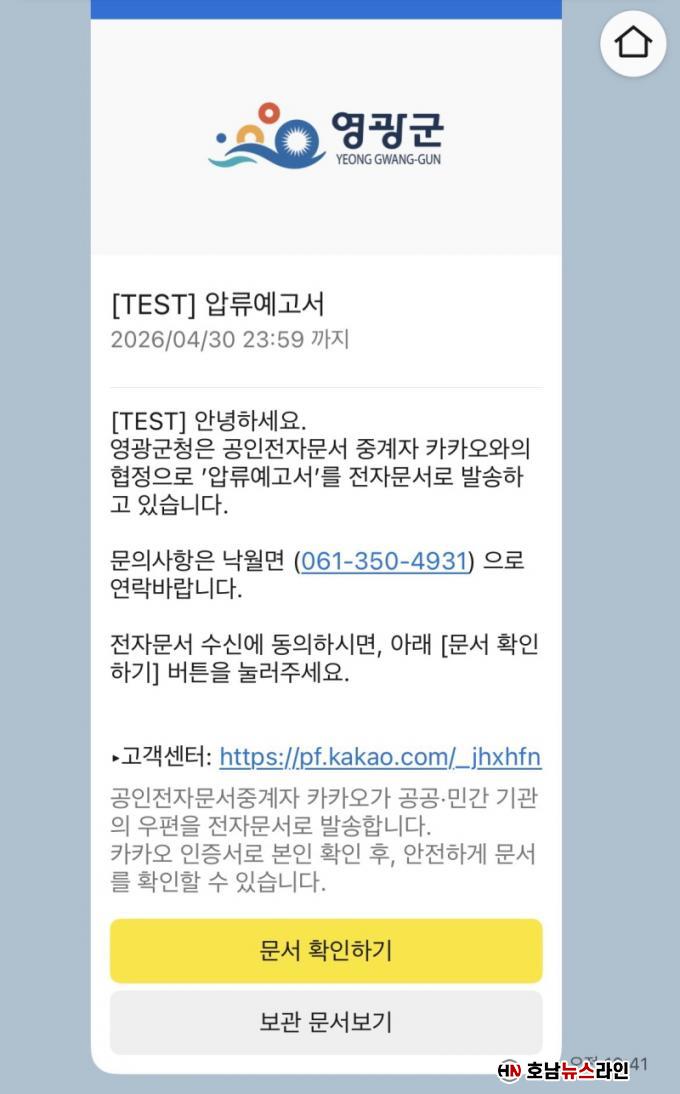Image resolution: width=680 pixels, height=1094 pixels.
Task: Call the phone number 061-350-4931
Action: pyautogui.click(x=385, y=561)
